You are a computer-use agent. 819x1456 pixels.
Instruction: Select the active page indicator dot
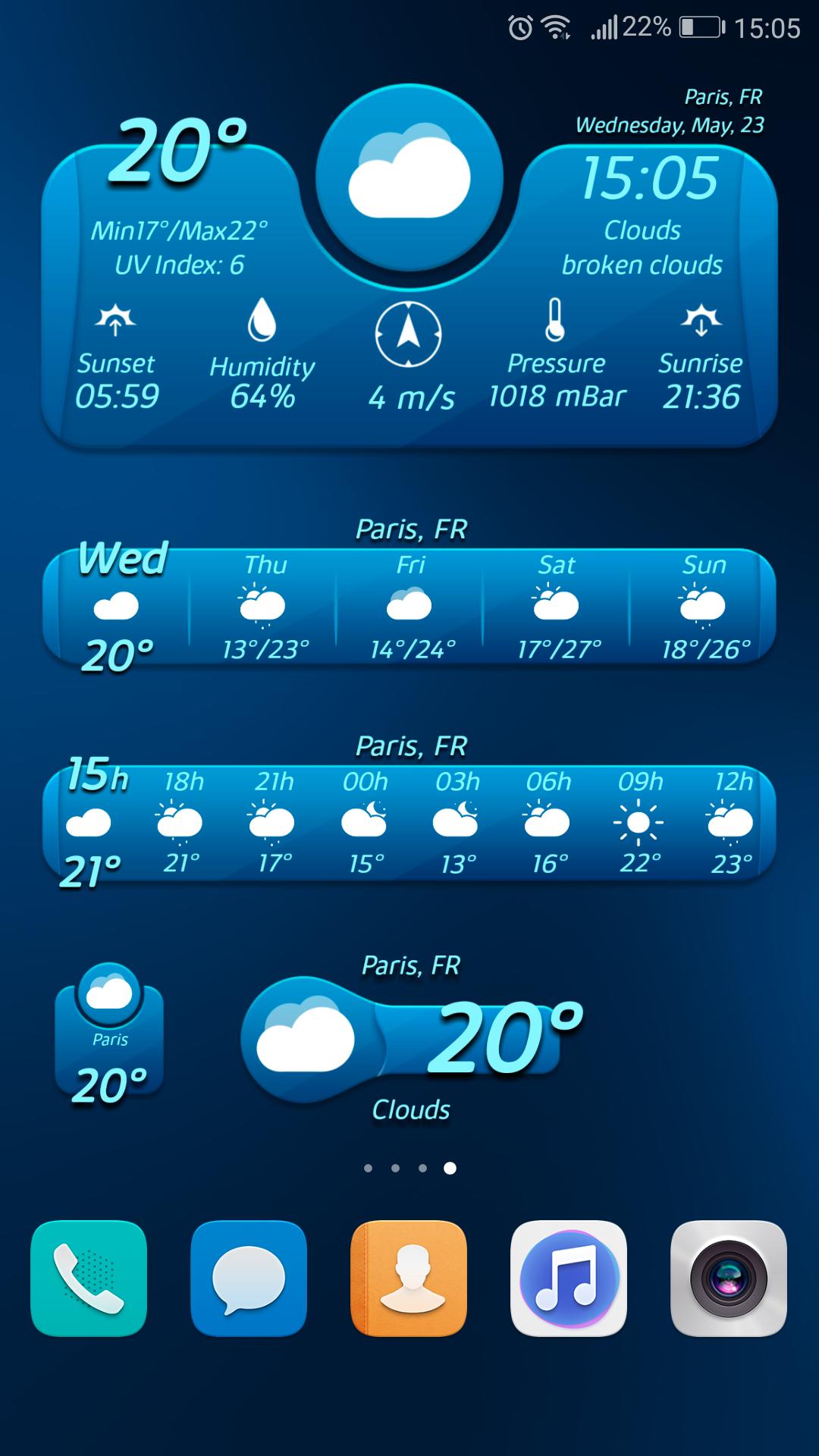pos(449,1170)
